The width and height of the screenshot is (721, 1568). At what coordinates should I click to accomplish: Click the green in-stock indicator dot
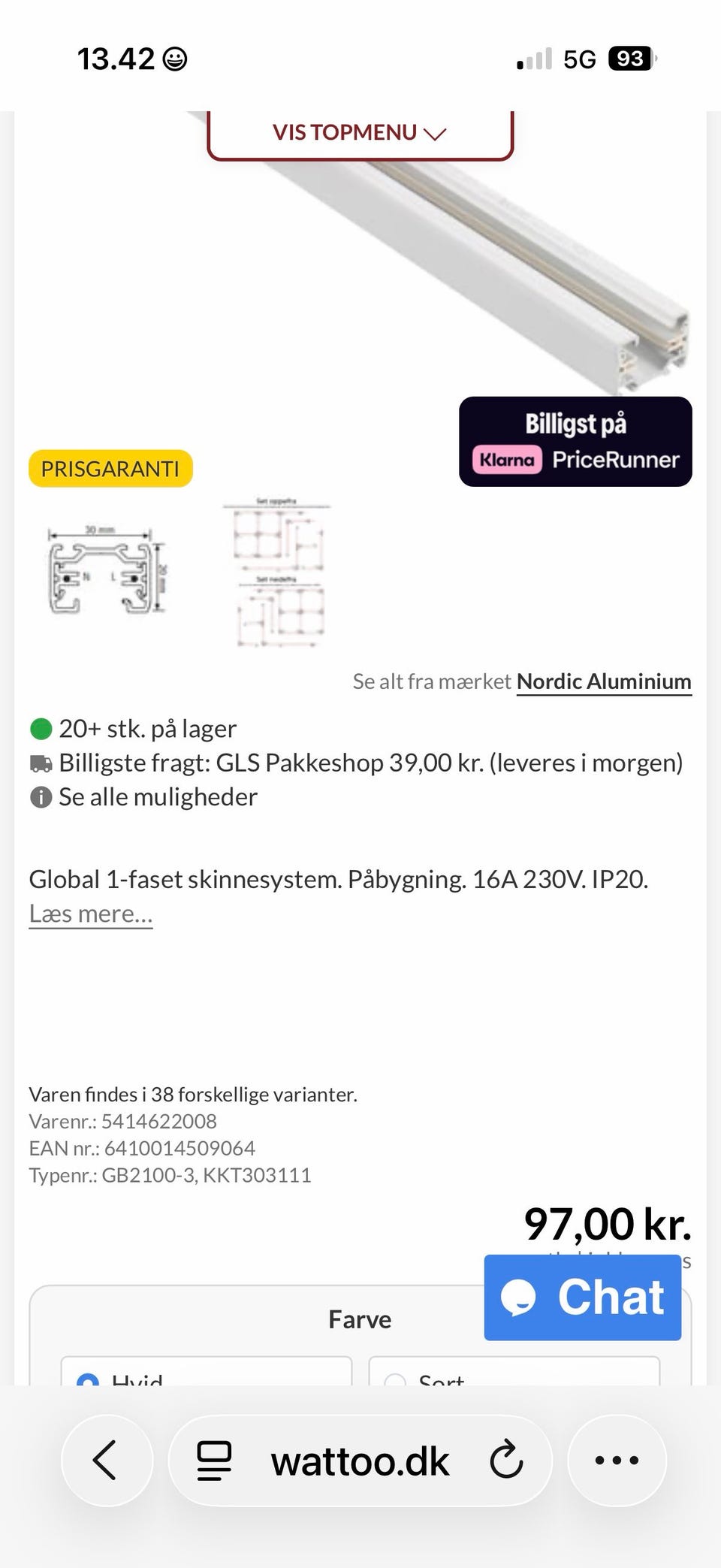click(x=41, y=727)
